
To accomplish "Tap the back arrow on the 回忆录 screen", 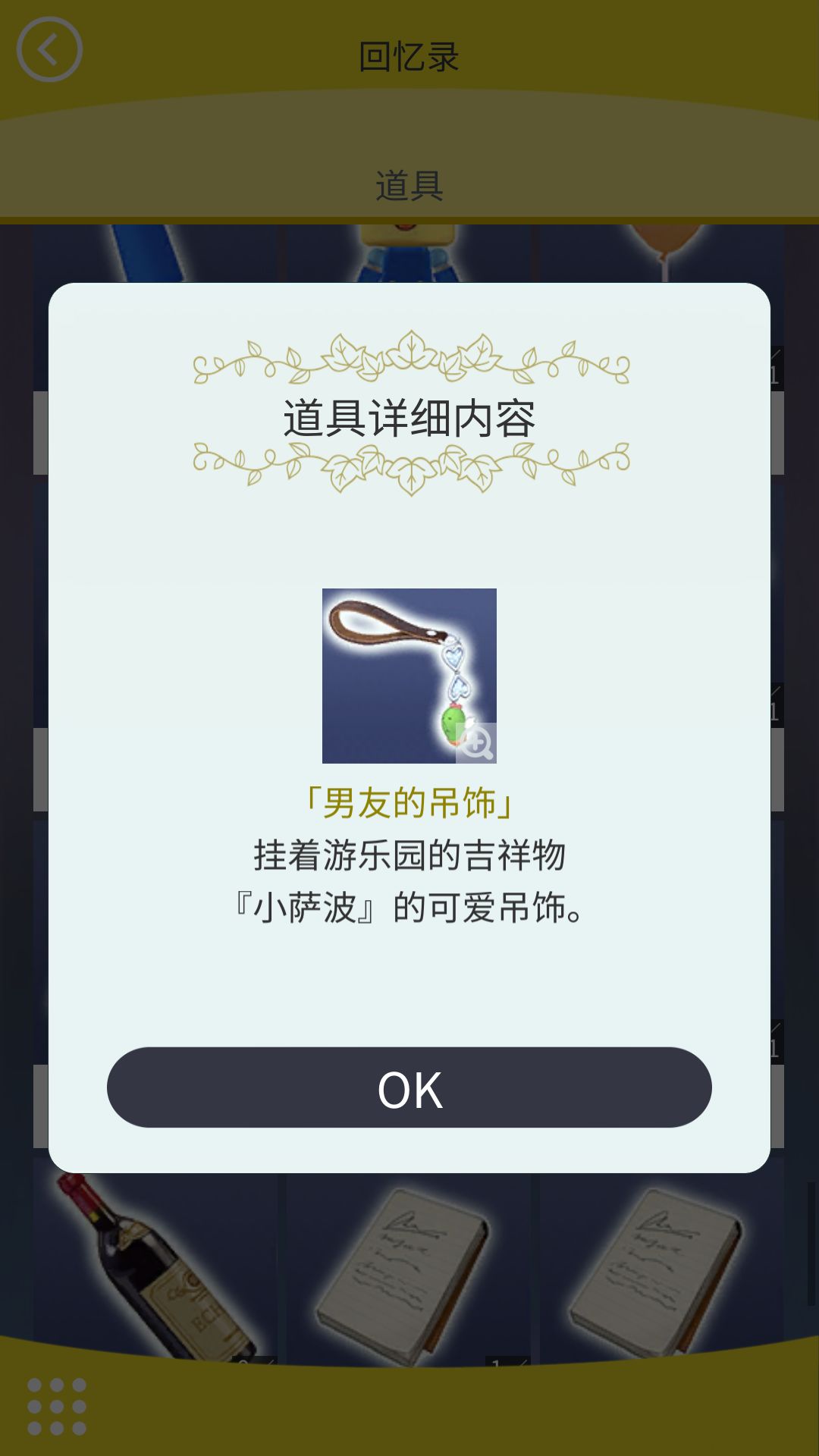I will click(x=49, y=48).
